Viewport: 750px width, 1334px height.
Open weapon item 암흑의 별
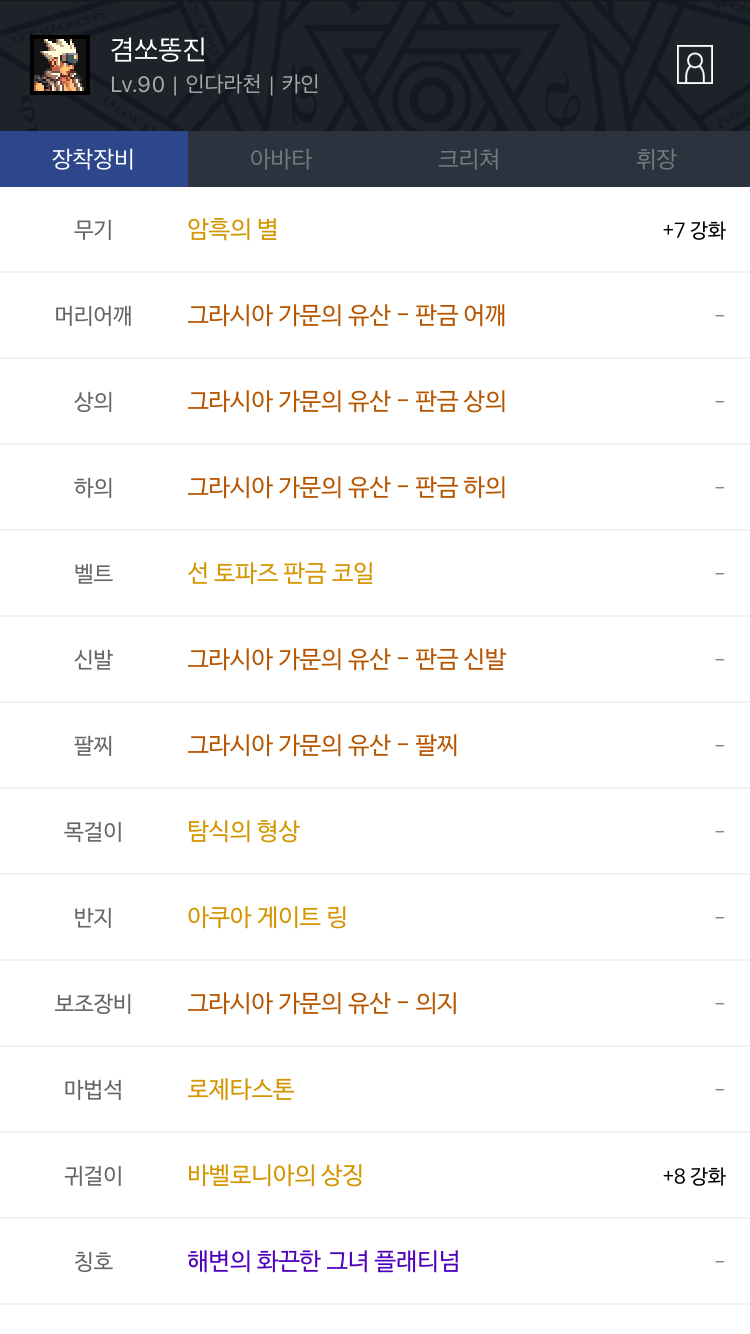tap(232, 229)
